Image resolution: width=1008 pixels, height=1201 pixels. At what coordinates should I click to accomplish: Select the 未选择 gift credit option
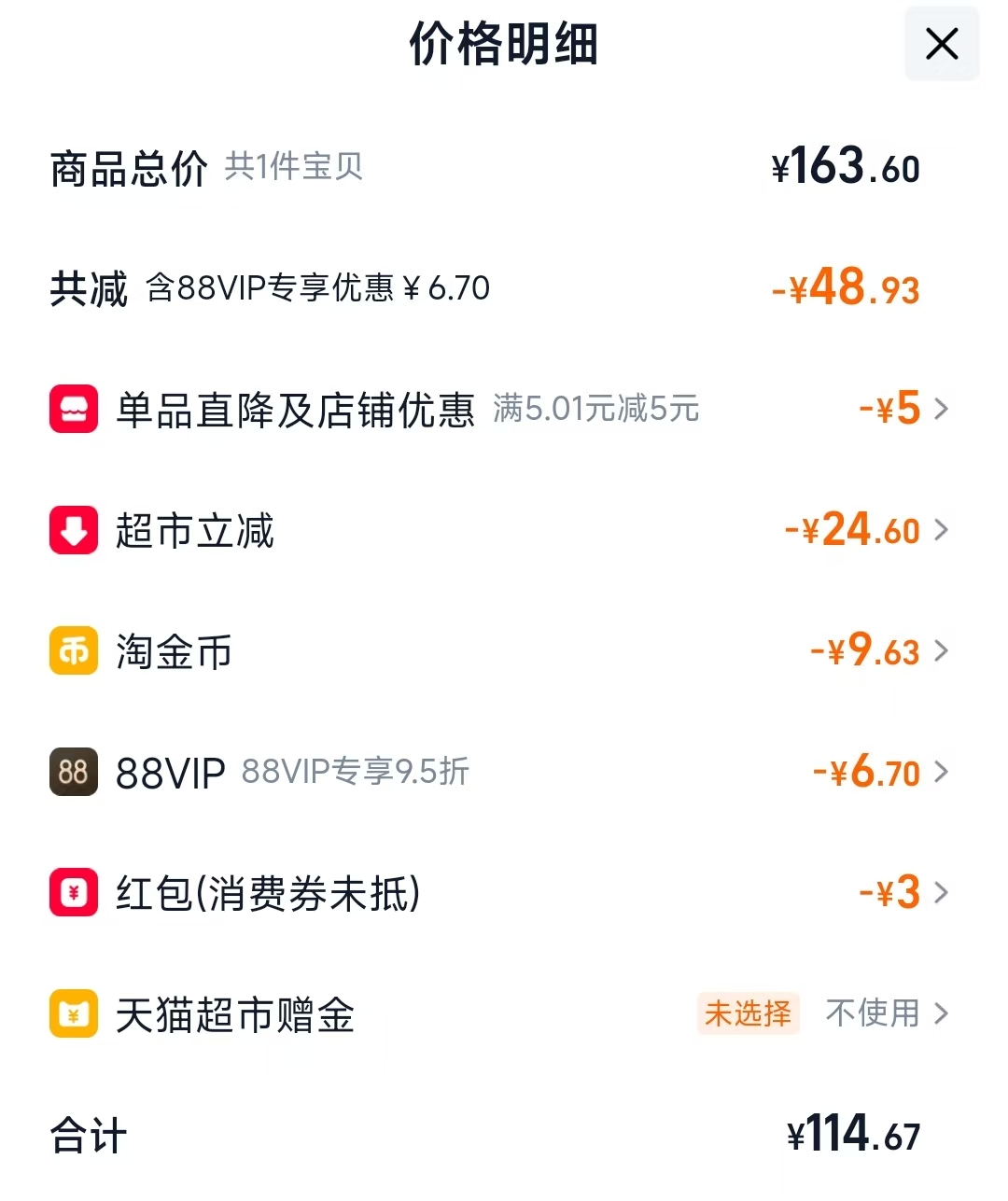(x=748, y=1013)
